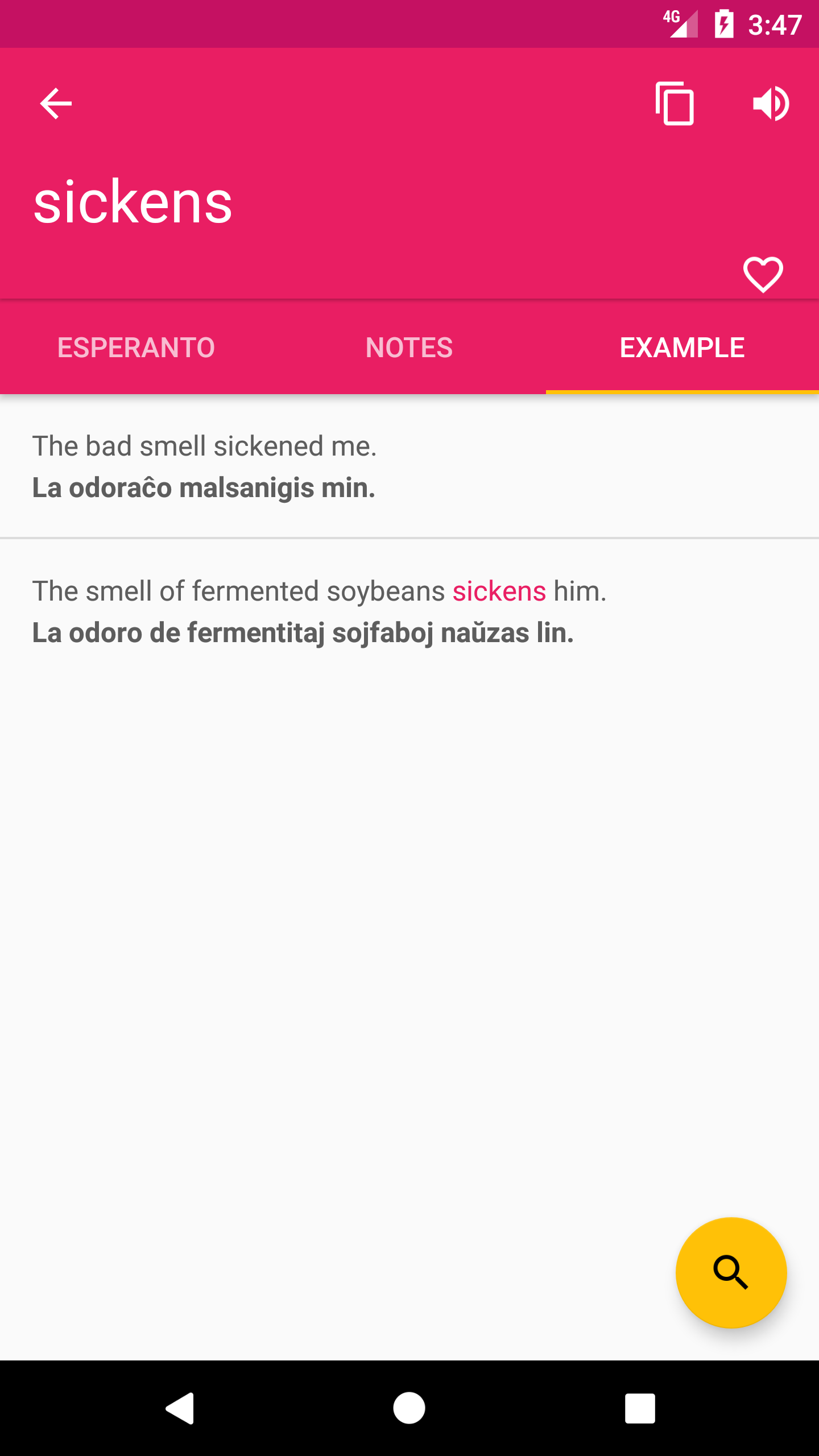
Task: Copy the word sickens
Action: (675, 104)
